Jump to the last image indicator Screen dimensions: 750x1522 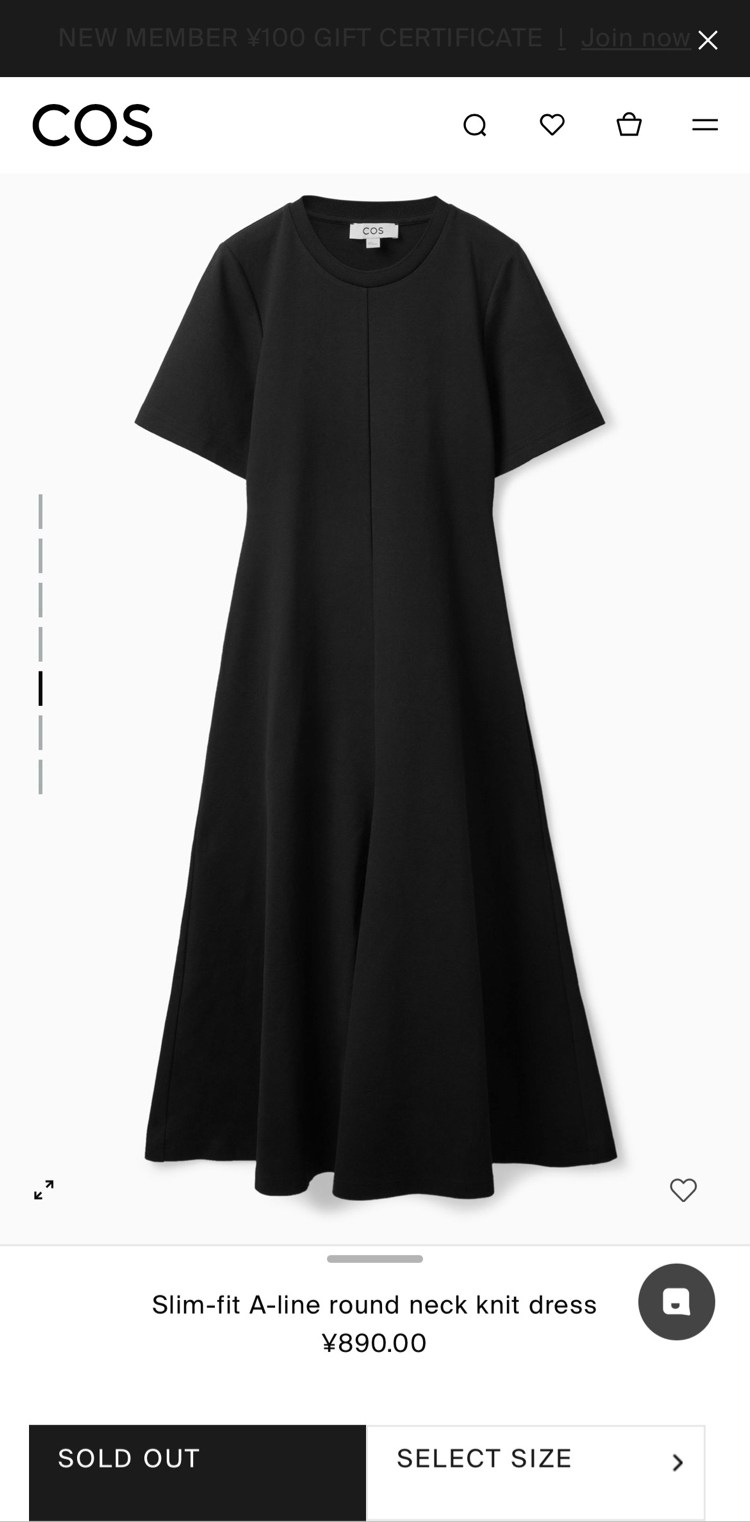40,777
